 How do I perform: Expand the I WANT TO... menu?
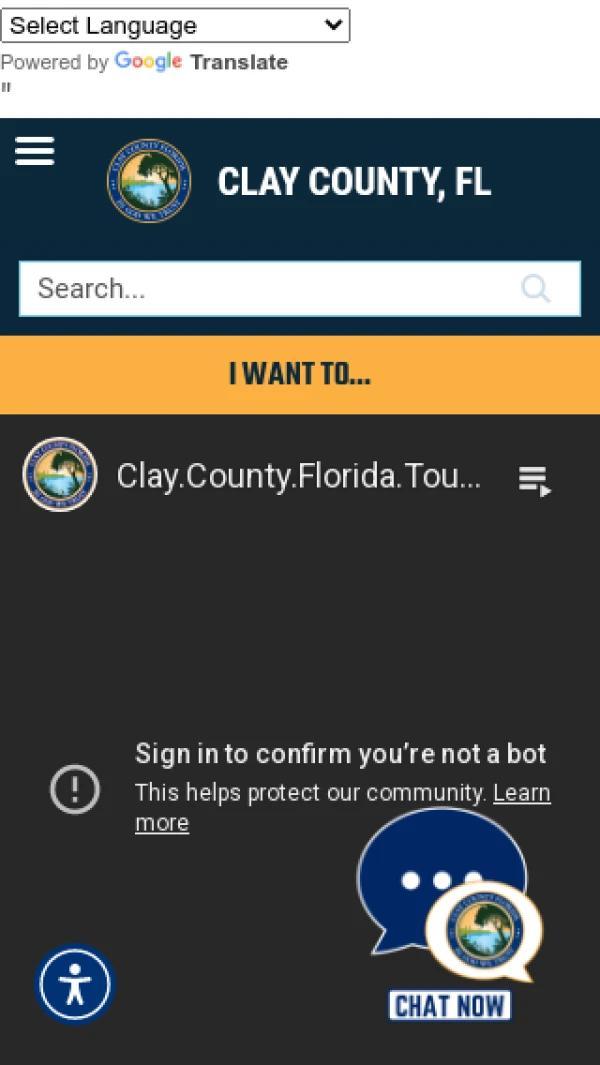tap(300, 375)
